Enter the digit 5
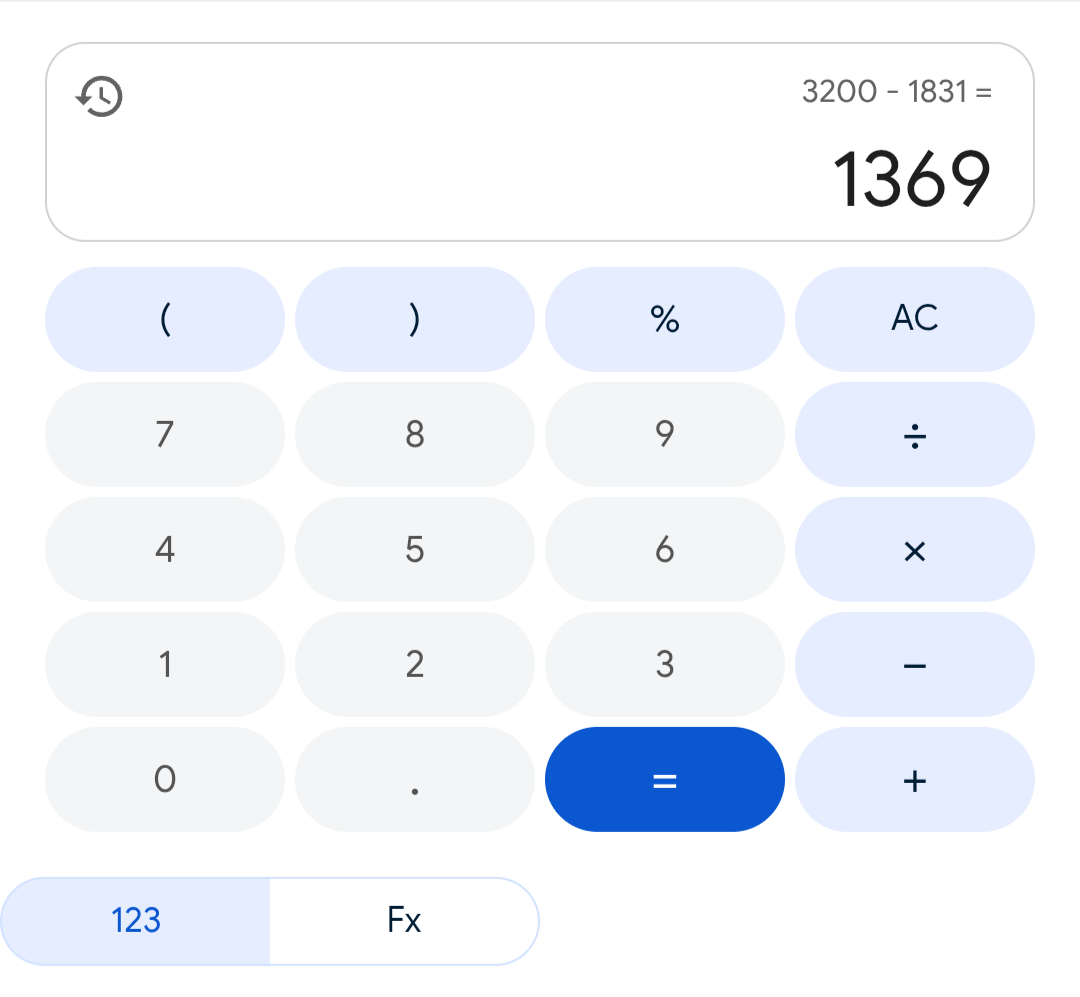1080x997 pixels. [414, 549]
